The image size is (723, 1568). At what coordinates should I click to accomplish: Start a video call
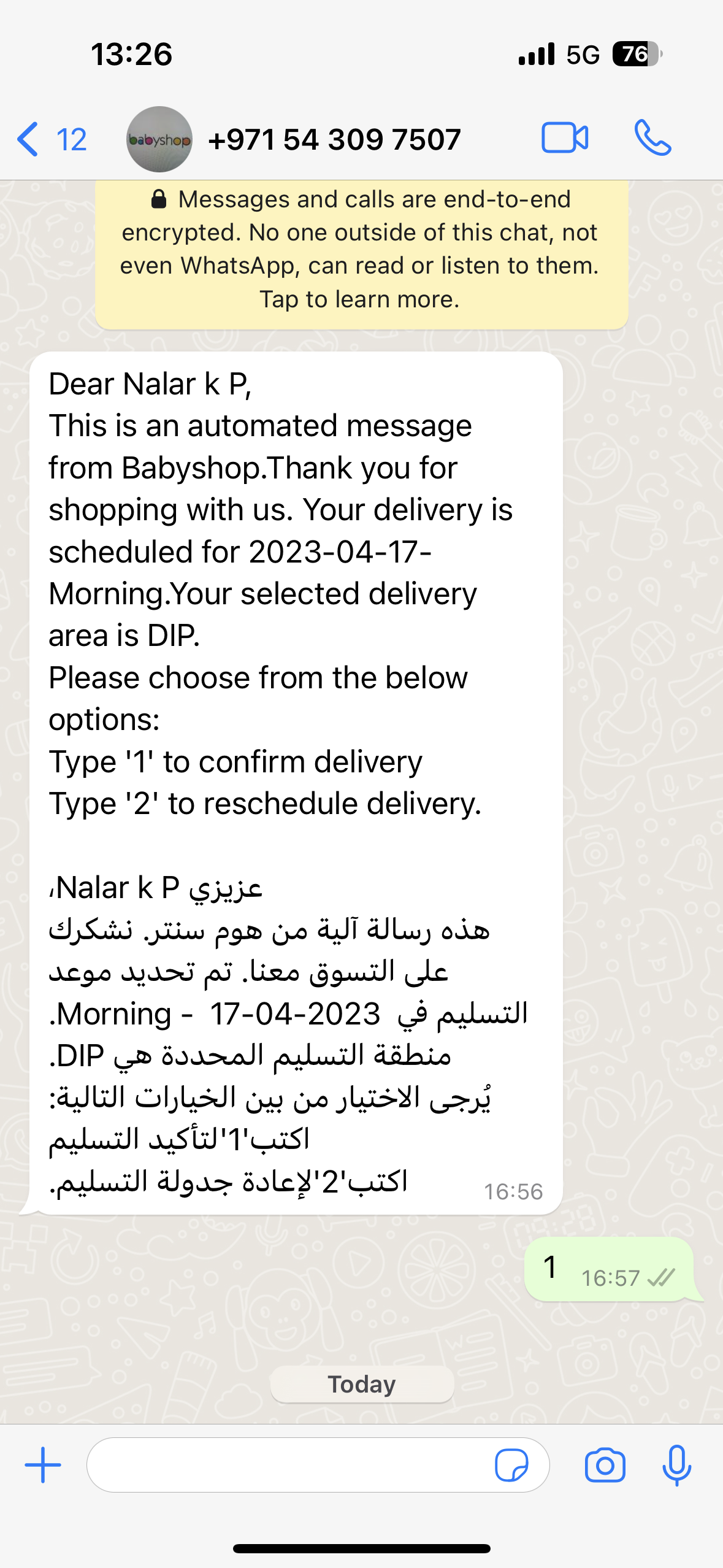565,137
